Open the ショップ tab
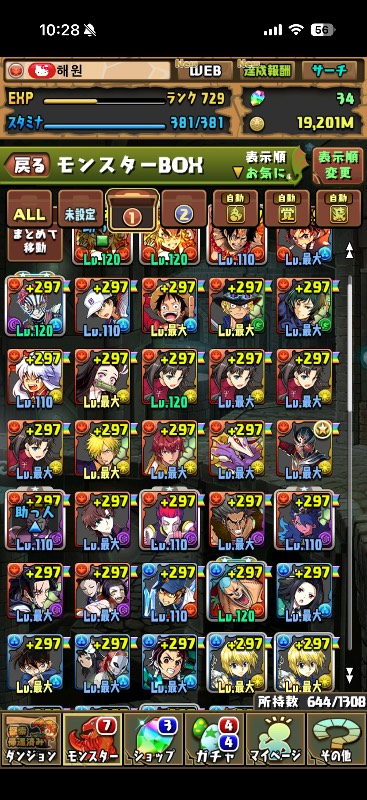Screen dimensions: 367x800 [153, 739]
